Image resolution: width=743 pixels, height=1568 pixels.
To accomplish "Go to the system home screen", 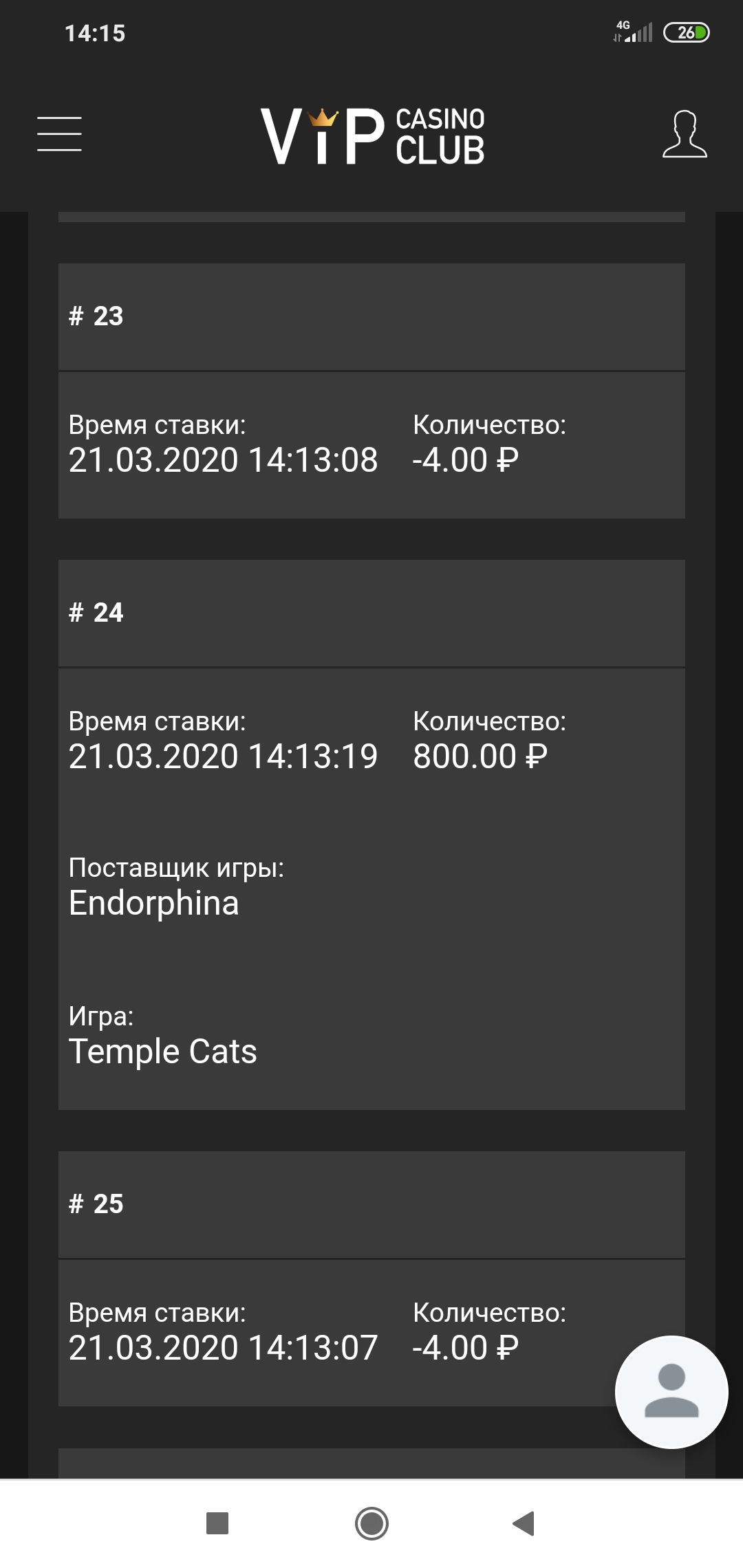I will click(x=371, y=1523).
